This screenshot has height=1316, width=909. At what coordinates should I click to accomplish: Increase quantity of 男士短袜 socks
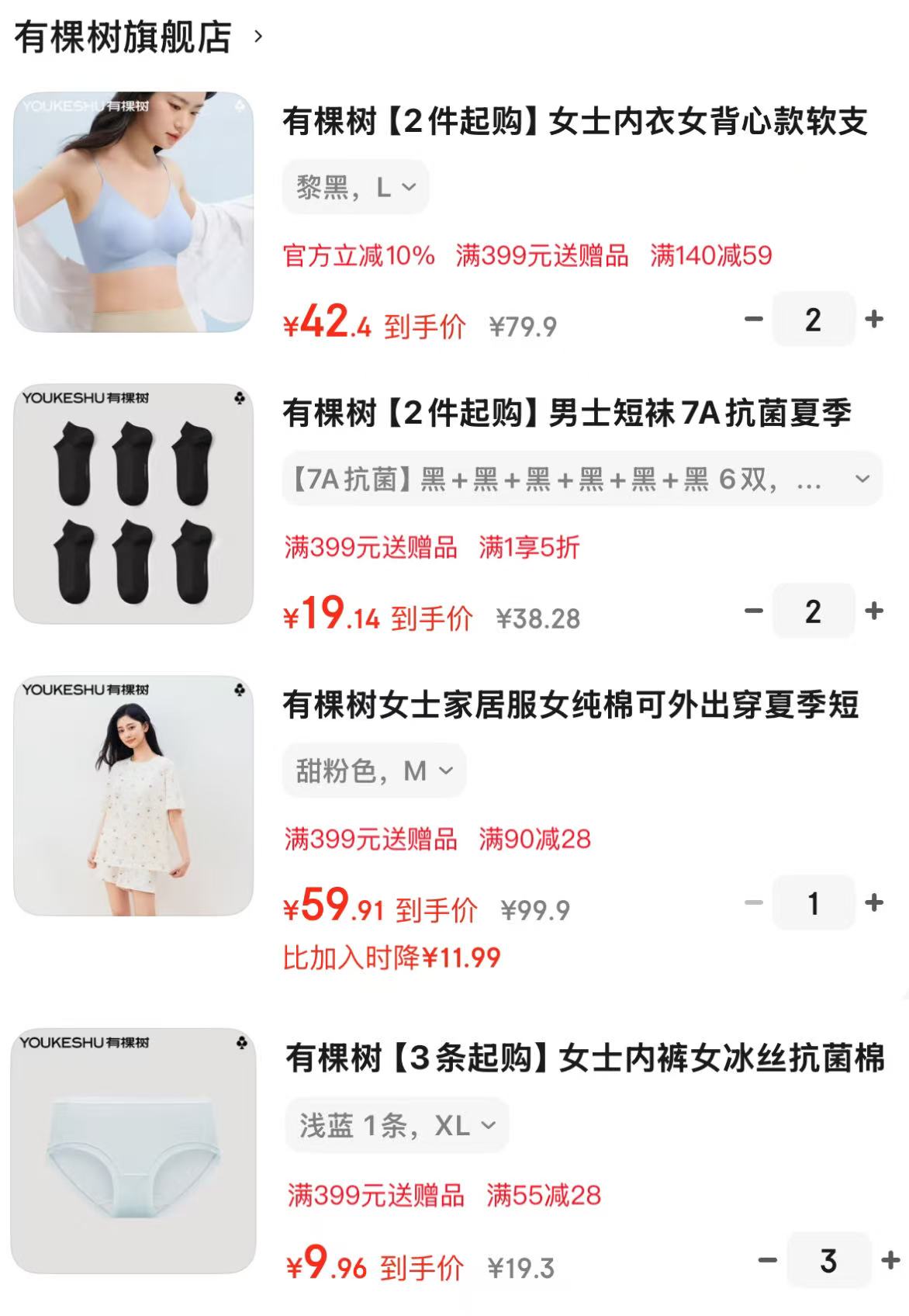coord(874,611)
